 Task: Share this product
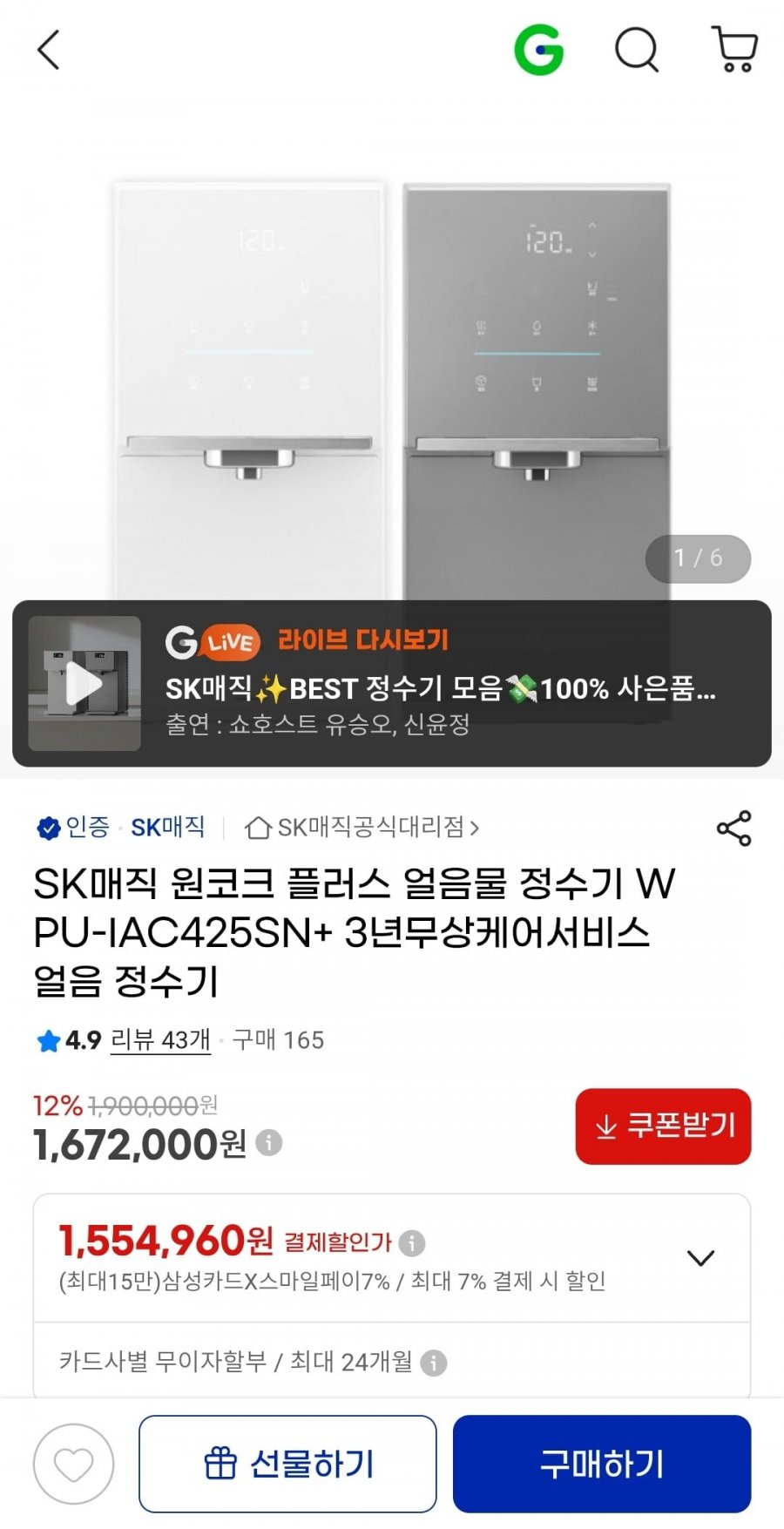pyautogui.click(x=733, y=828)
